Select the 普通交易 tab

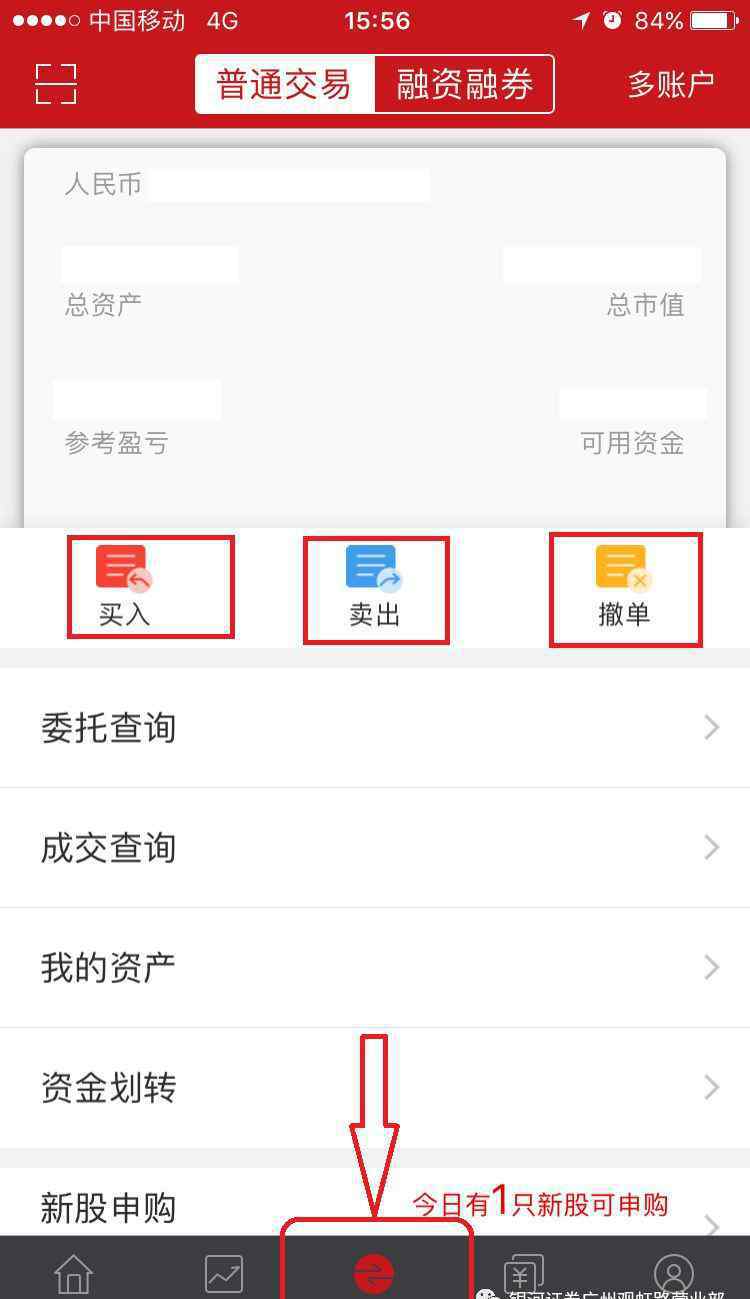coord(285,84)
